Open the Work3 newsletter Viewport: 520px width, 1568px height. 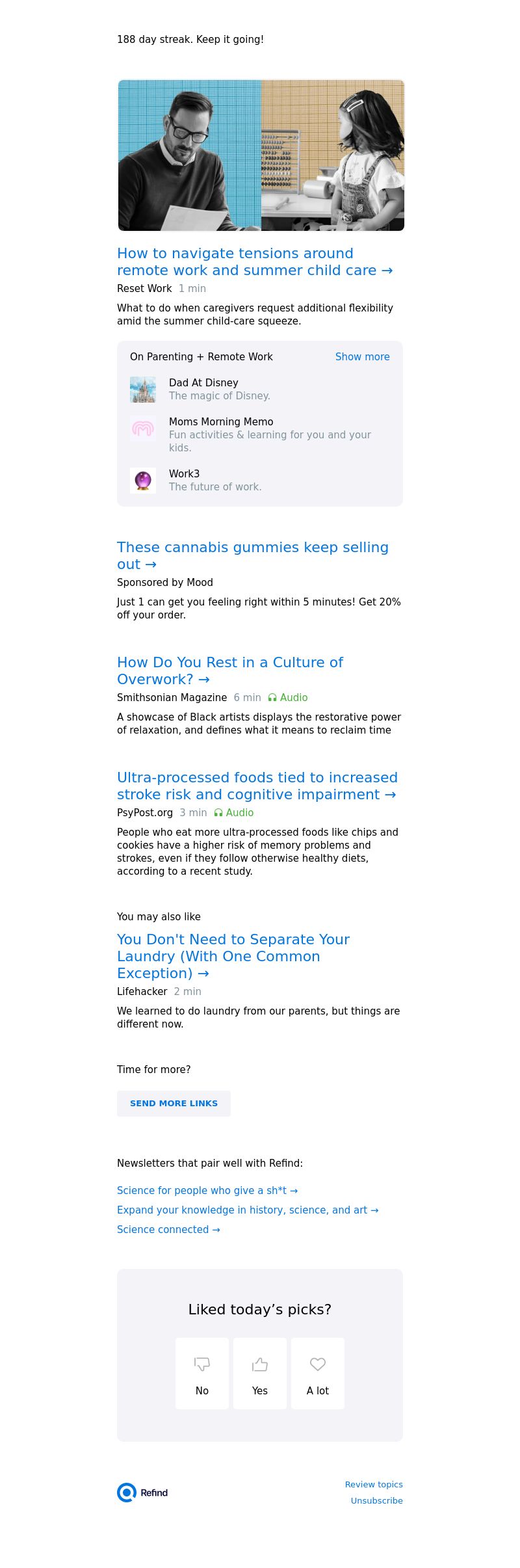coord(184,474)
